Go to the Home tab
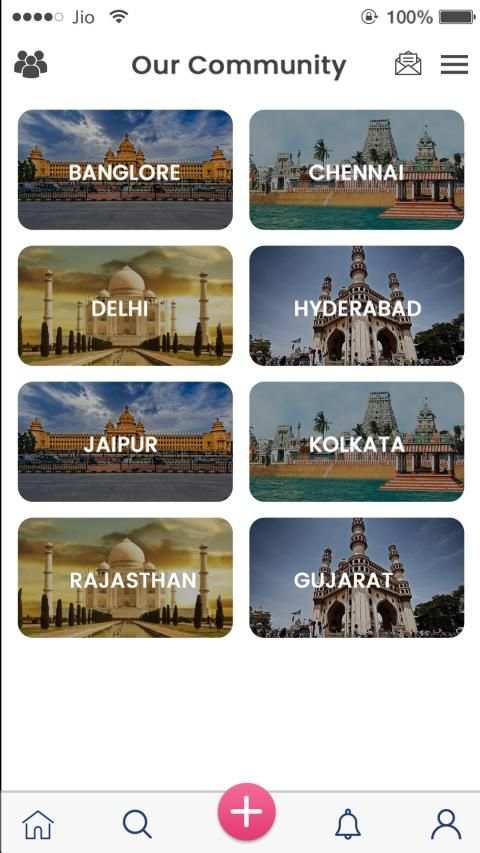The width and height of the screenshot is (480, 853). 38,824
